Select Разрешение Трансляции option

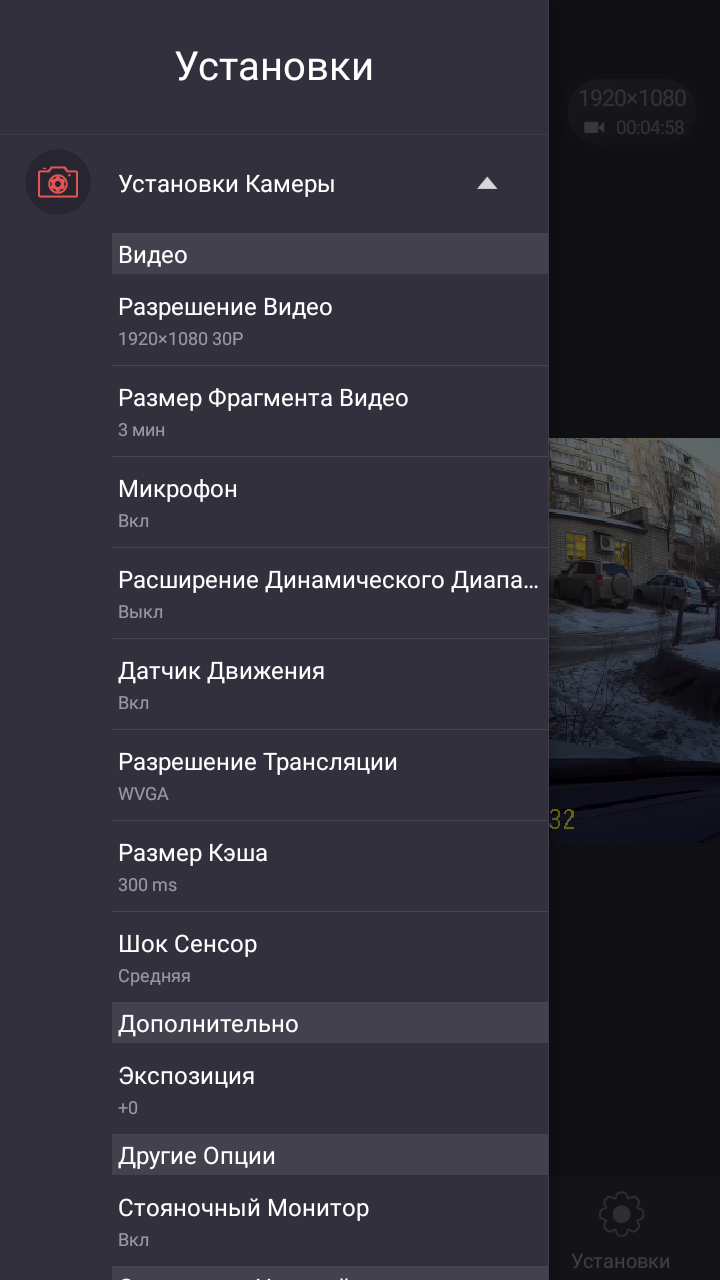coord(330,775)
